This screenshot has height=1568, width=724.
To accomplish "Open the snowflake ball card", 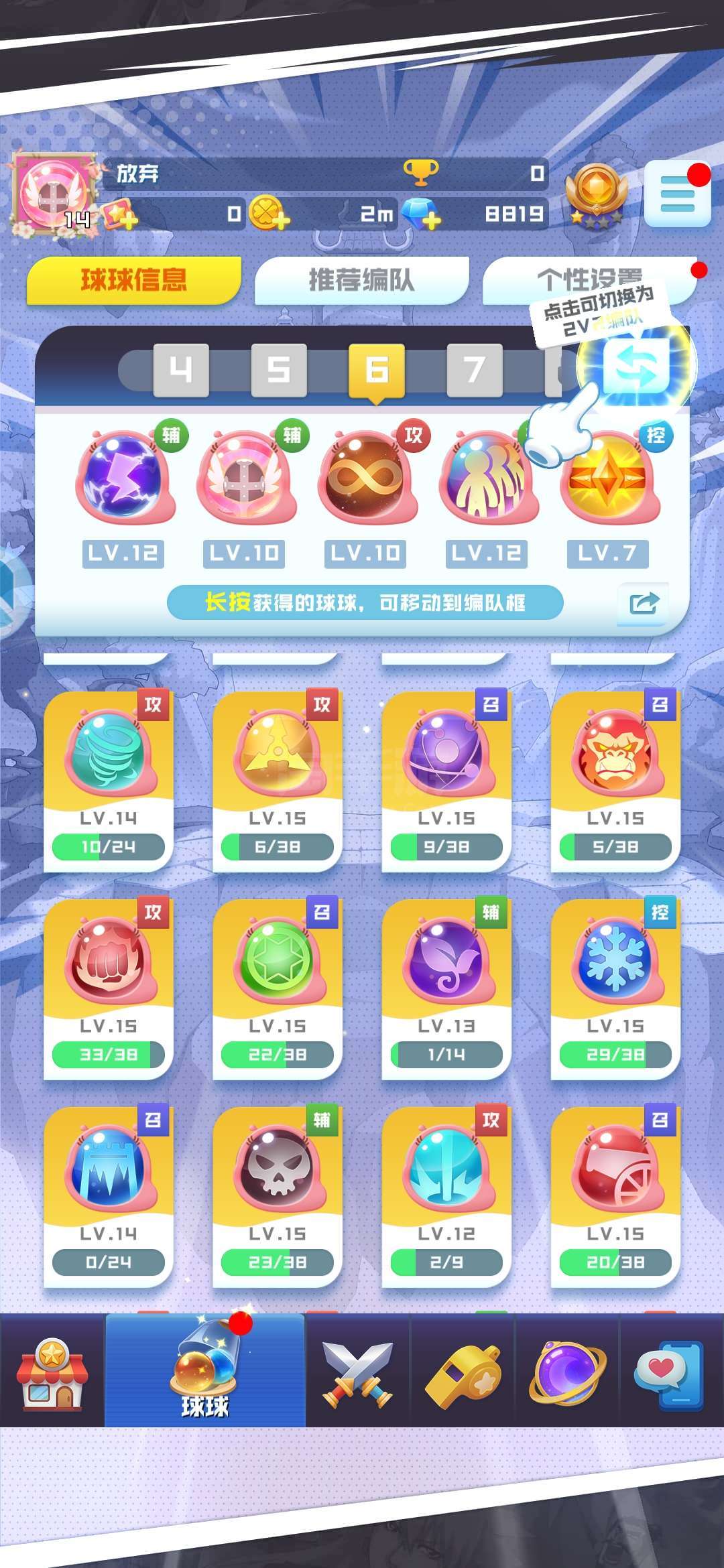I will click(615, 989).
